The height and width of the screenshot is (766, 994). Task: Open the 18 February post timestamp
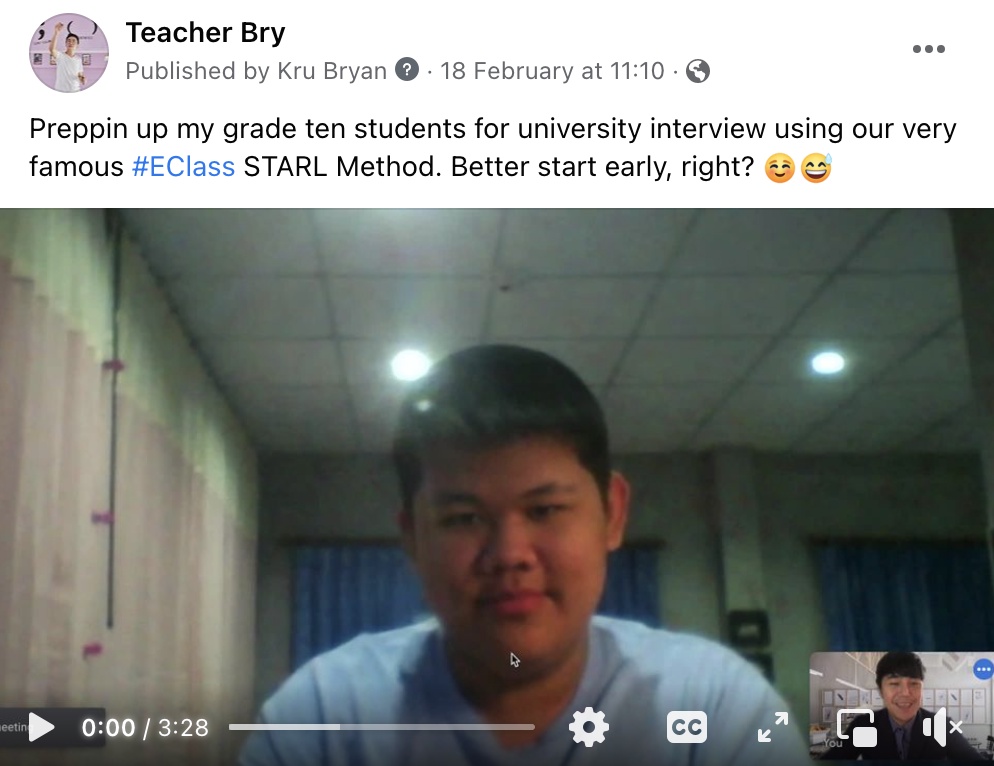click(x=552, y=71)
